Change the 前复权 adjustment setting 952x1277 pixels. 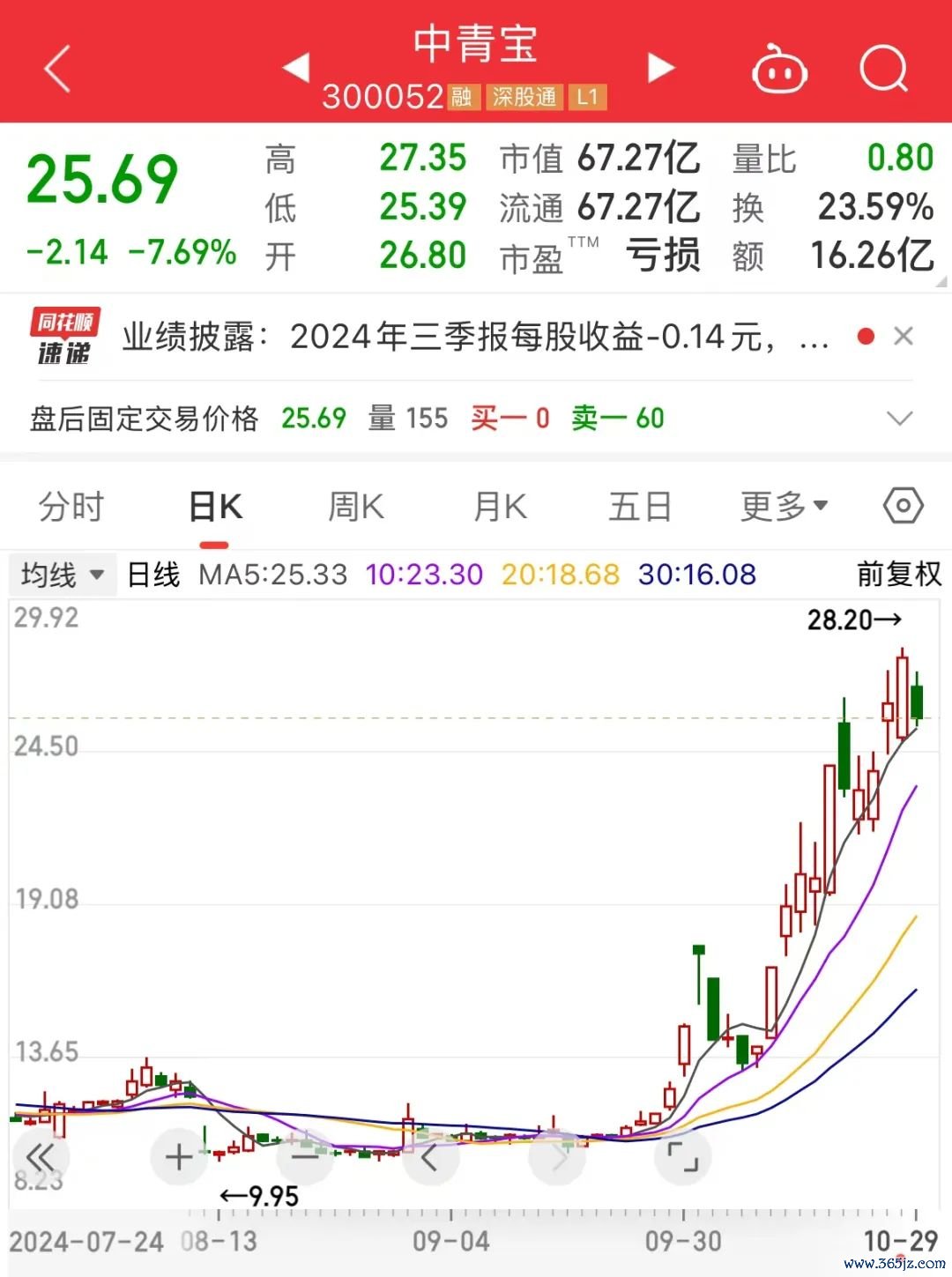coord(898,575)
